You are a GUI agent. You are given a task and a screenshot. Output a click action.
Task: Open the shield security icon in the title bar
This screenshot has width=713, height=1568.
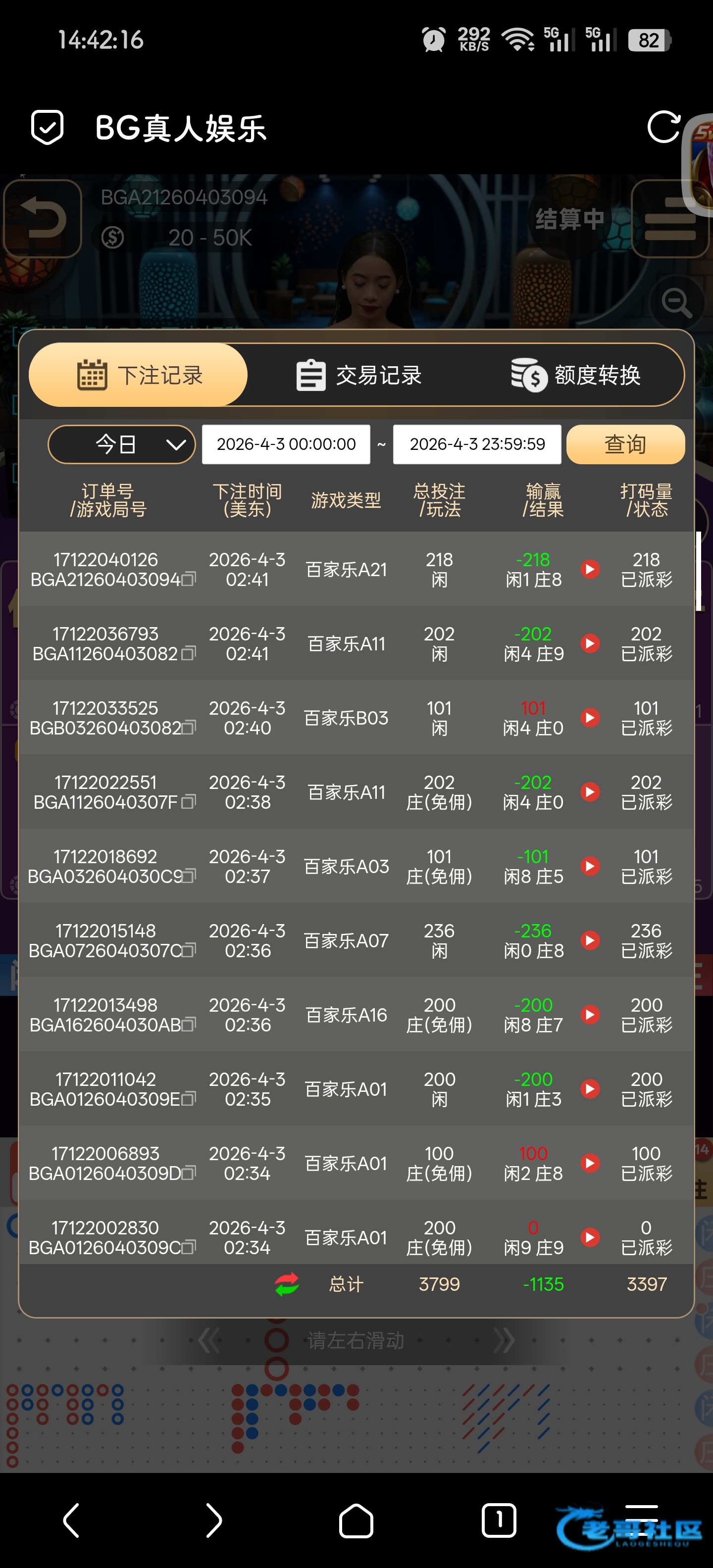tap(47, 127)
